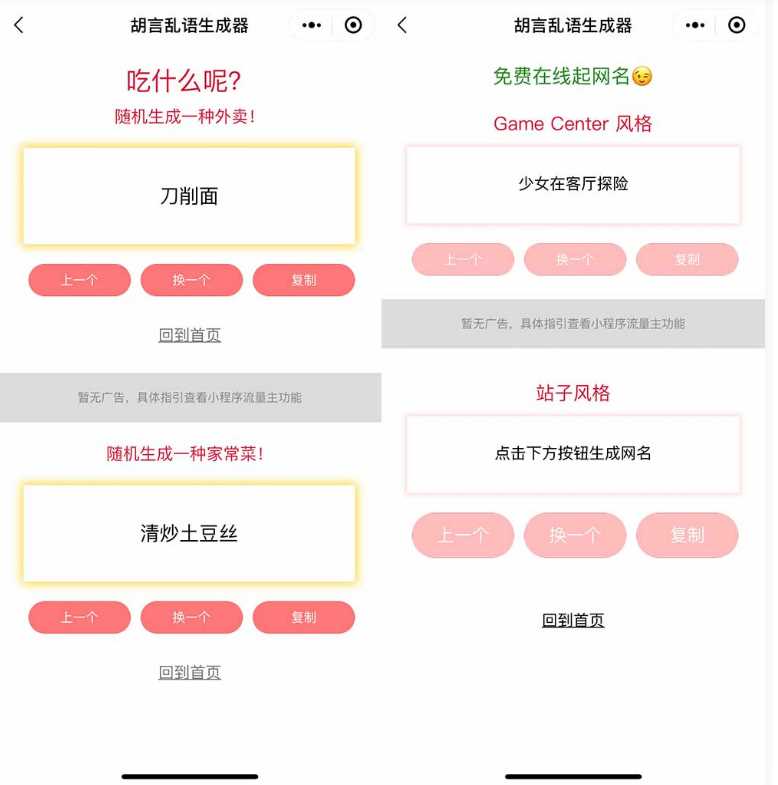Copy the Game Center name 少女在客厅探险
778x785 pixels.
[687, 259]
